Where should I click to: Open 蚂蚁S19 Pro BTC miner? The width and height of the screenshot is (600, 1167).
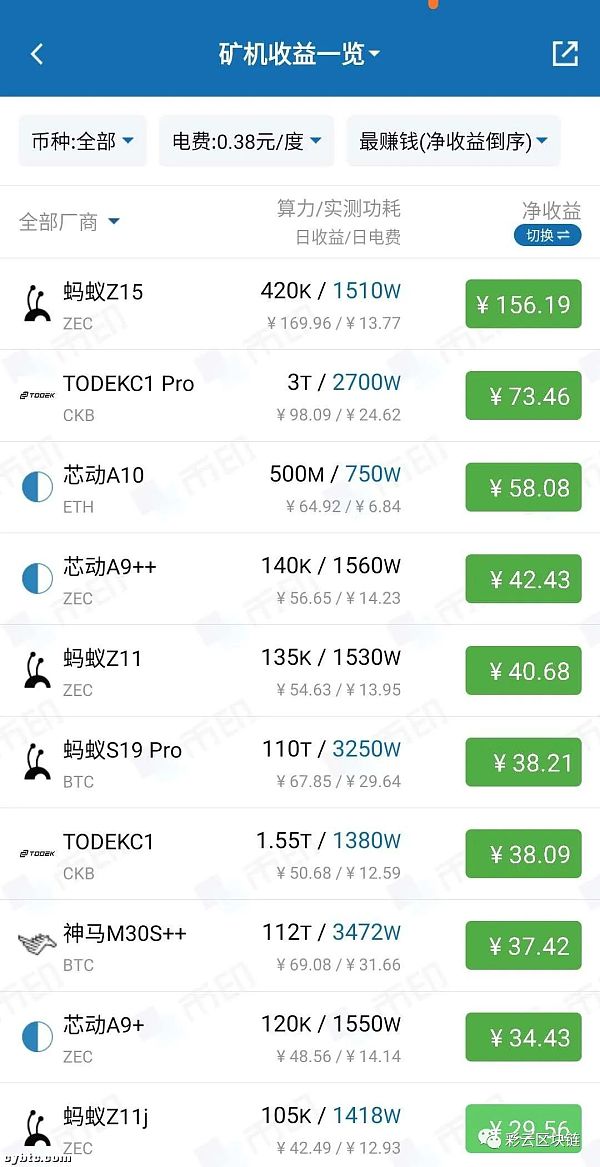tap(300, 761)
